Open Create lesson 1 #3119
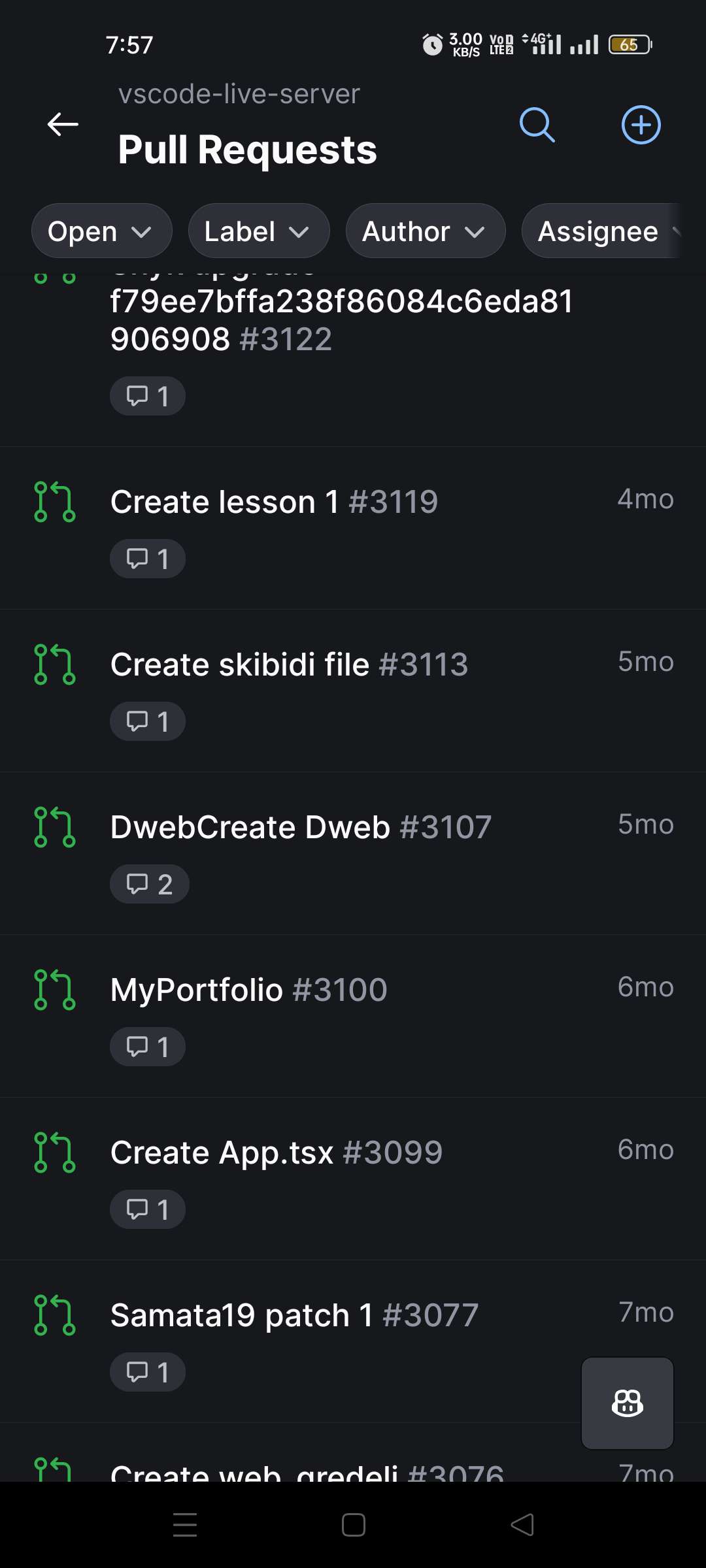This screenshot has height=1568, width=706. (275, 502)
